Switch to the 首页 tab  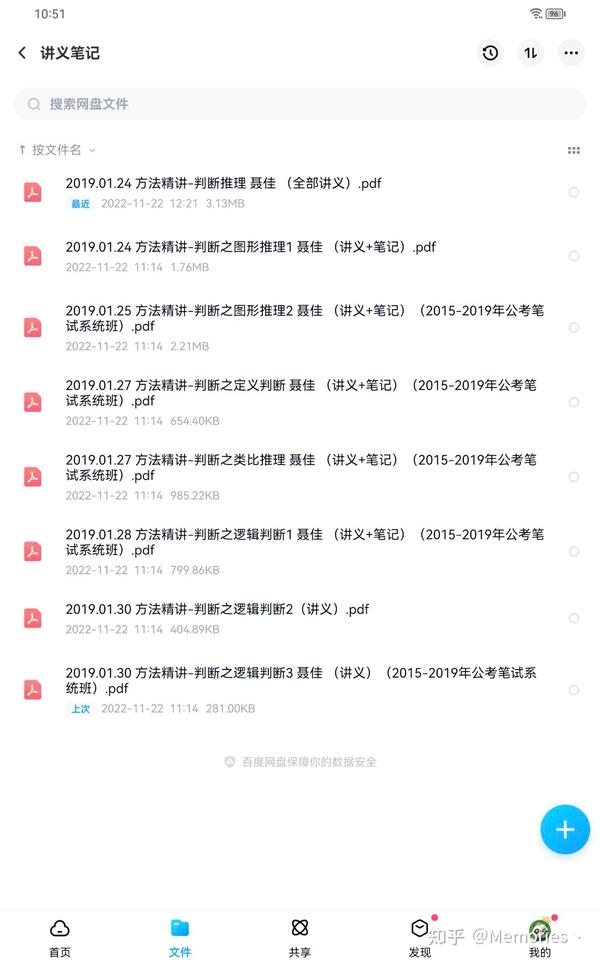pyautogui.click(x=59, y=937)
